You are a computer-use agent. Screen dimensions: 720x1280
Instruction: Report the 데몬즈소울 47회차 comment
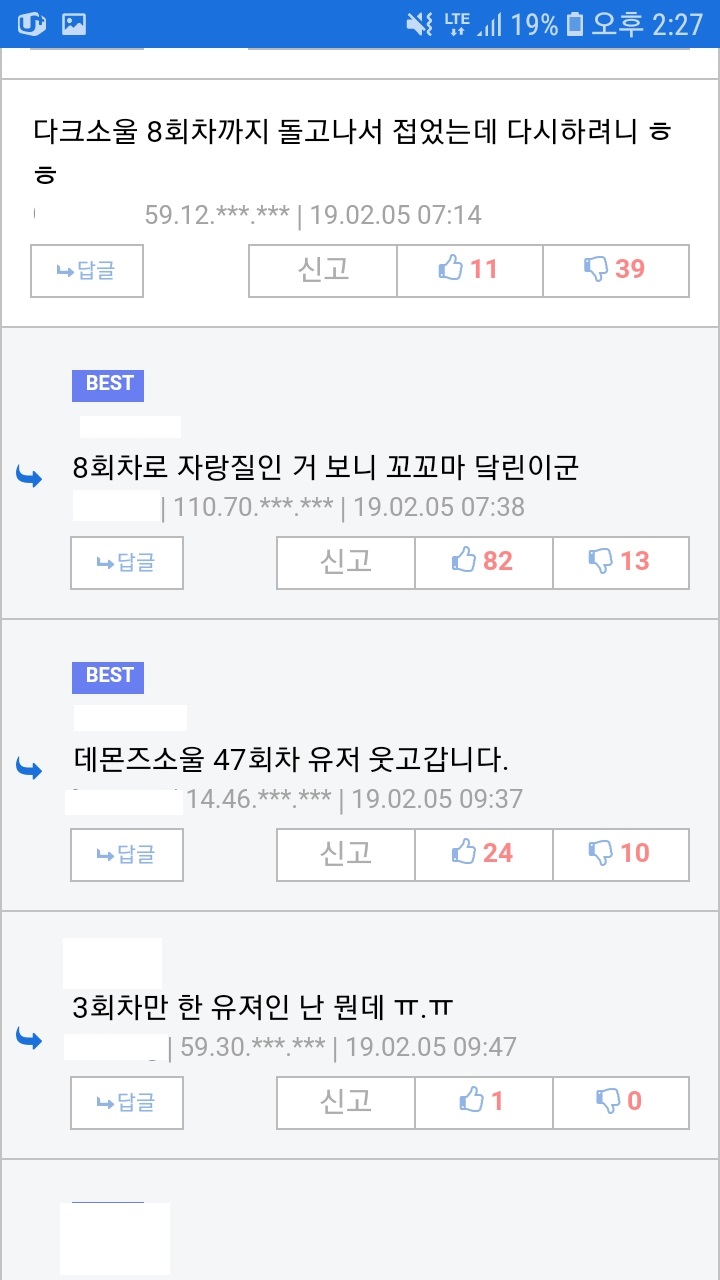click(346, 854)
